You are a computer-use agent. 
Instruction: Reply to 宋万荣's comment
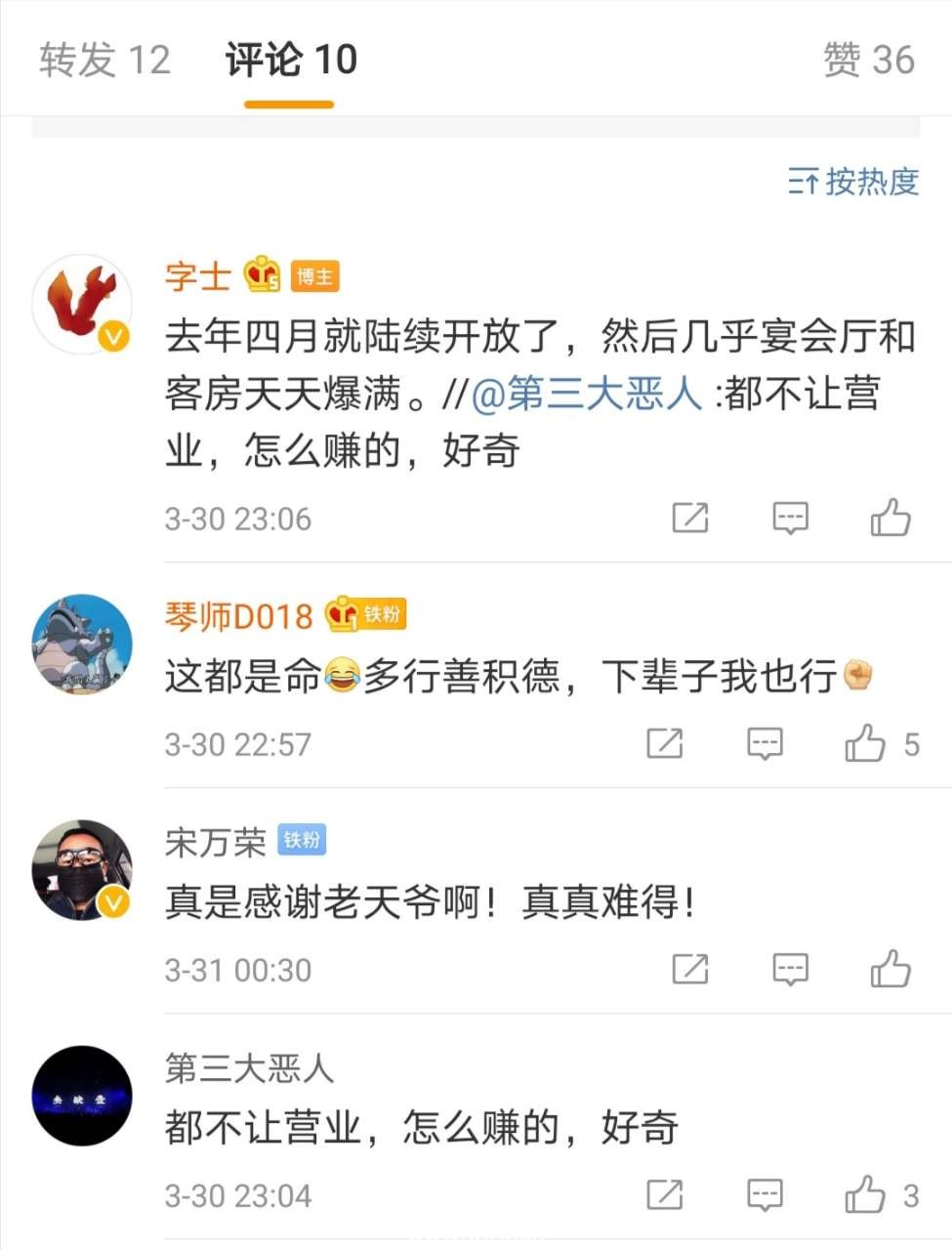click(790, 970)
